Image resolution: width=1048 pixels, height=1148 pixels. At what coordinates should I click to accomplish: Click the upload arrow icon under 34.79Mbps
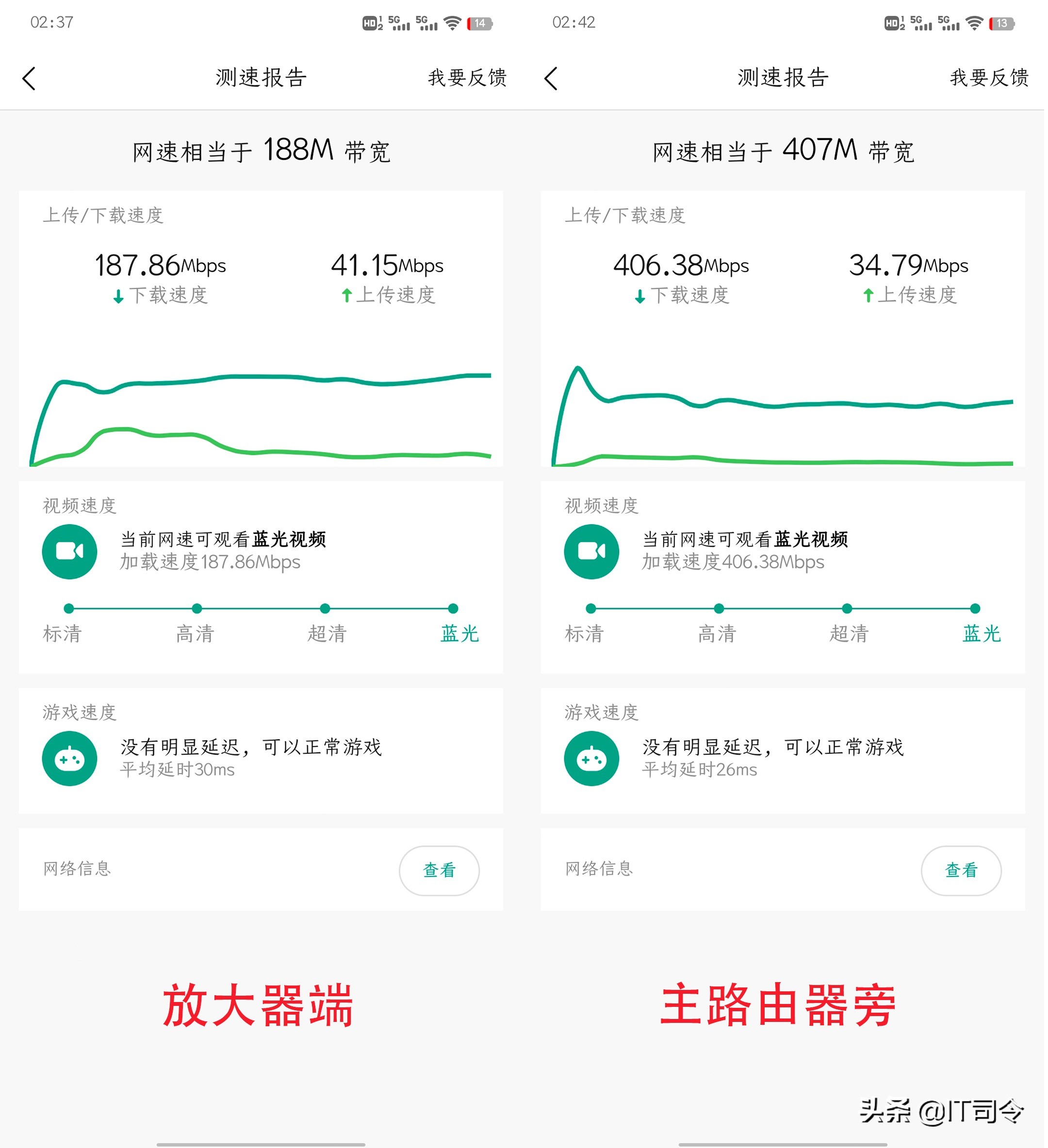coord(867,296)
